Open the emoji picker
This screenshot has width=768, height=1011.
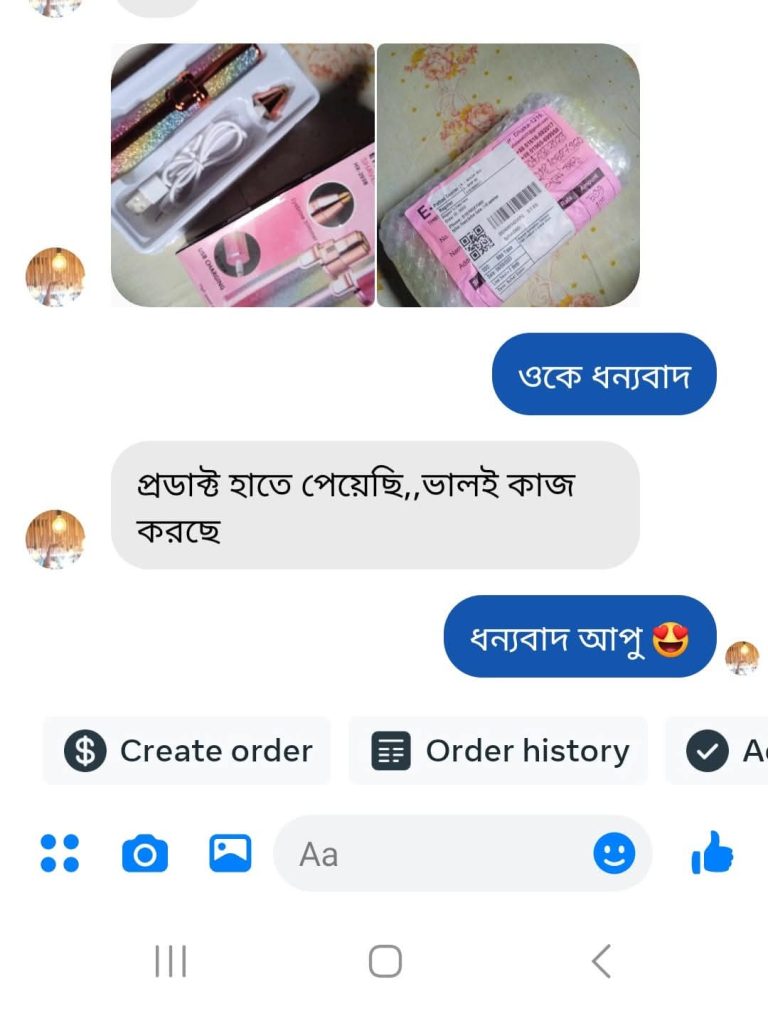click(x=614, y=853)
